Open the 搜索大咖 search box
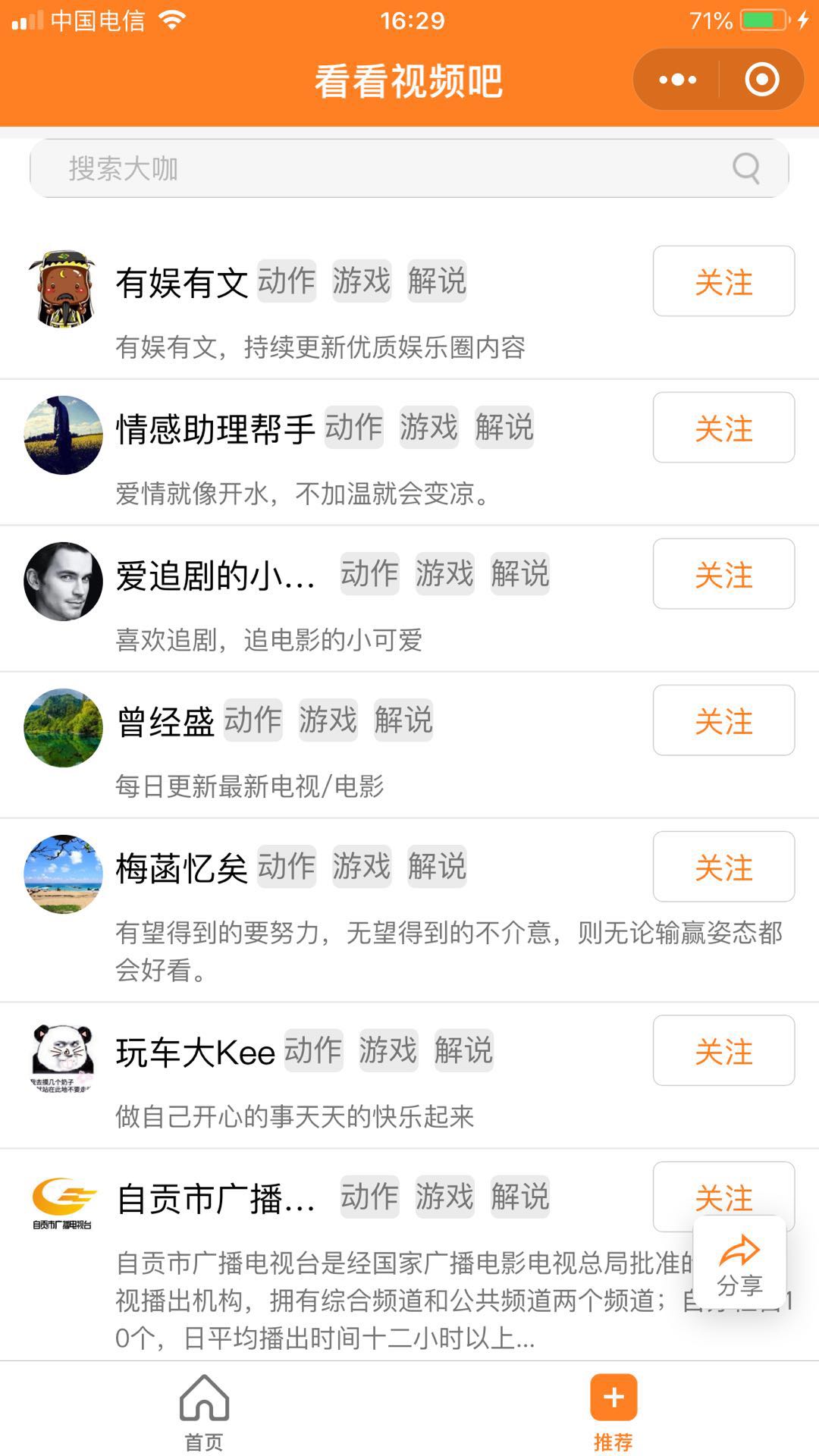 [x=409, y=168]
